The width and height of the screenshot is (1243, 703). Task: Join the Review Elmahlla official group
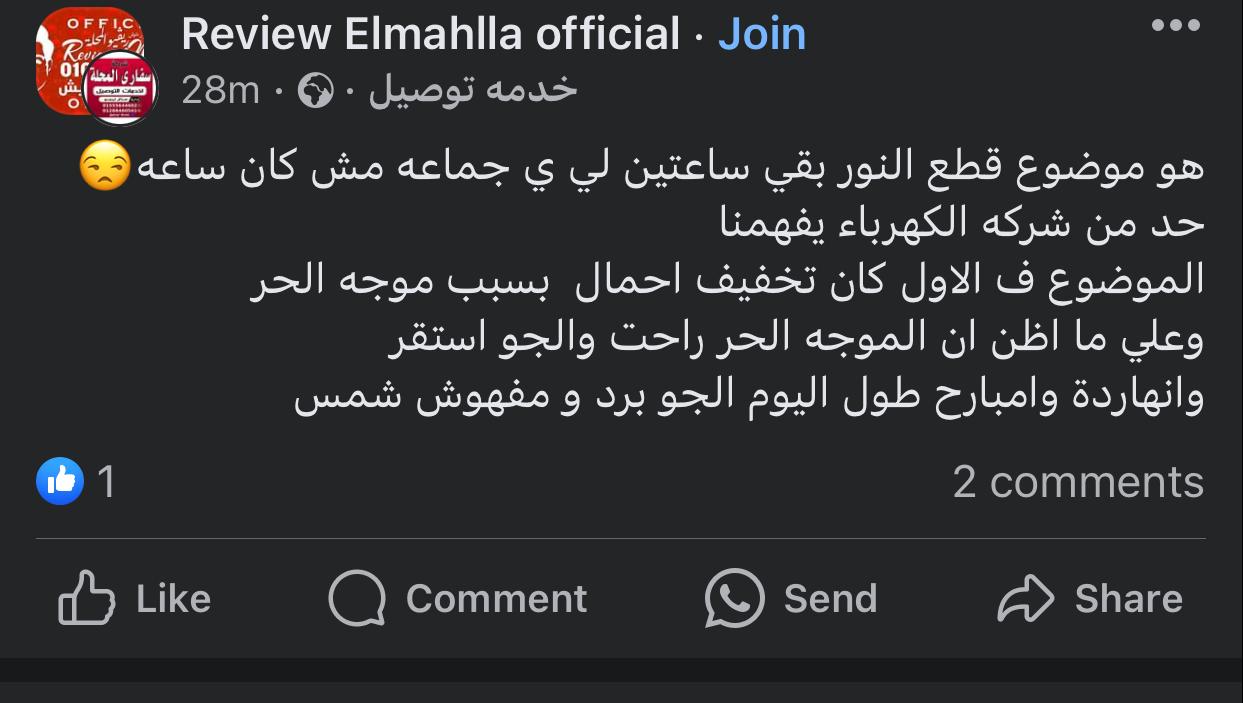pyautogui.click(x=762, y=34)
